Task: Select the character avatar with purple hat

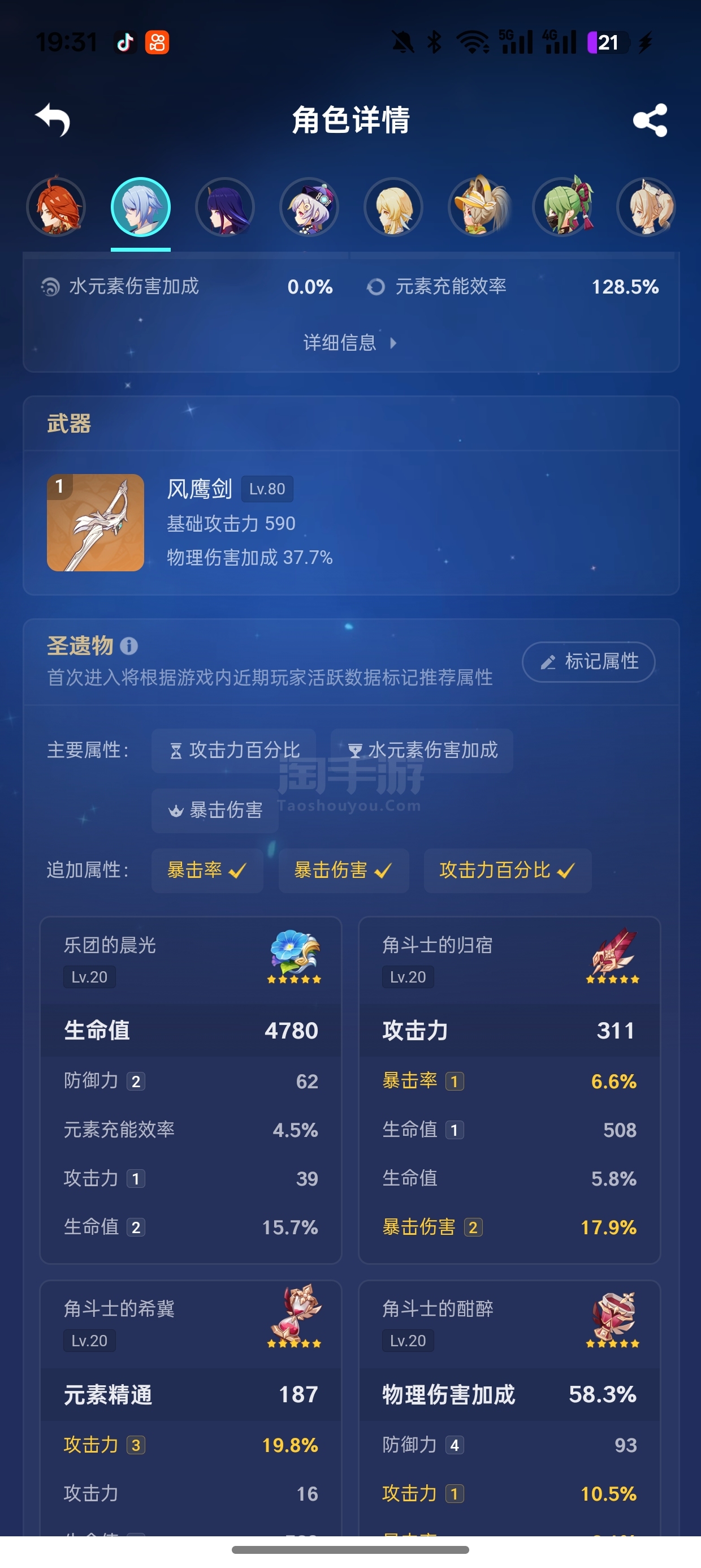Action: coord(309,207)
